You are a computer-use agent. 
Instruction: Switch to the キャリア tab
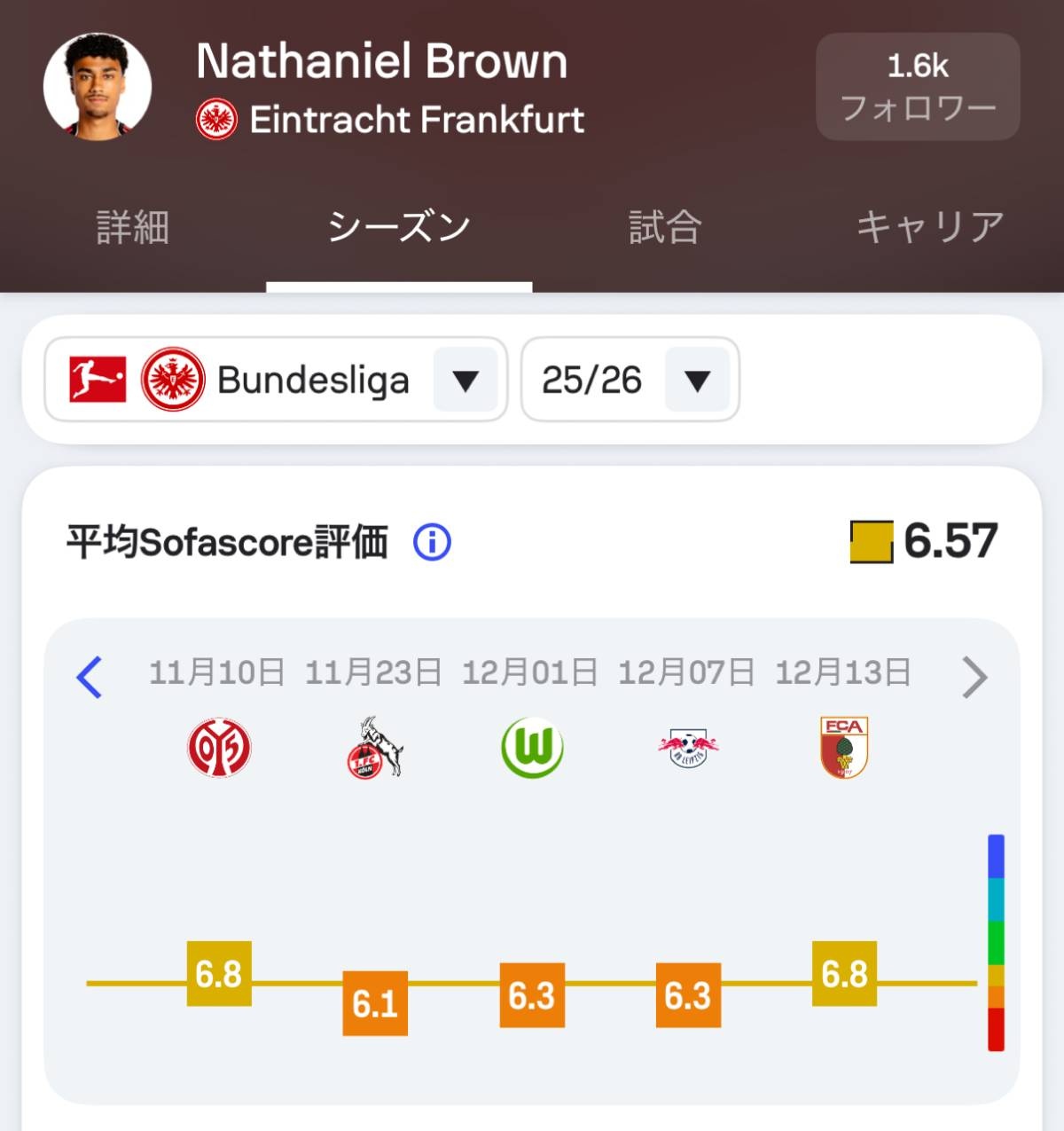coord(929,227)
